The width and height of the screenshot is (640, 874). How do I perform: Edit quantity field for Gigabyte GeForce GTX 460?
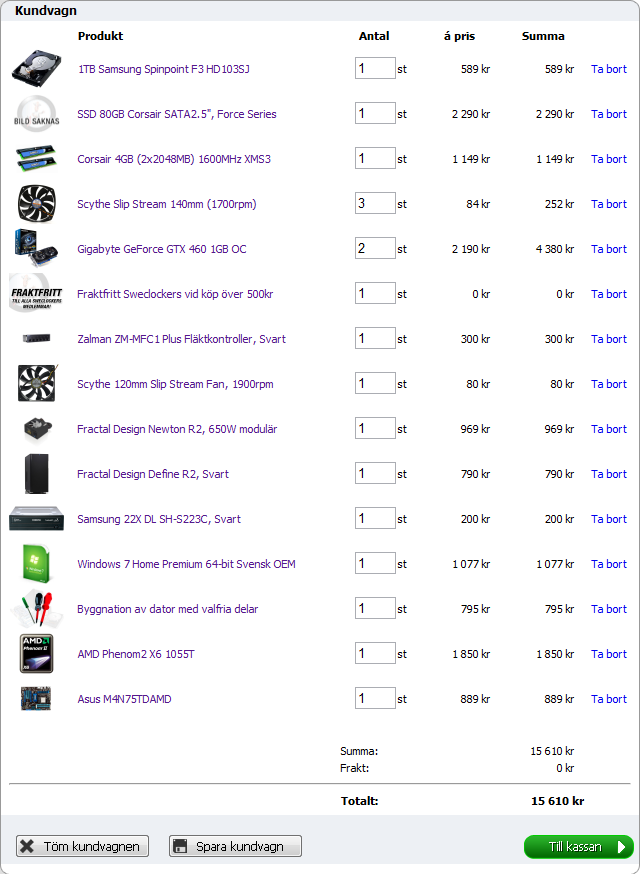pos(375,248)
